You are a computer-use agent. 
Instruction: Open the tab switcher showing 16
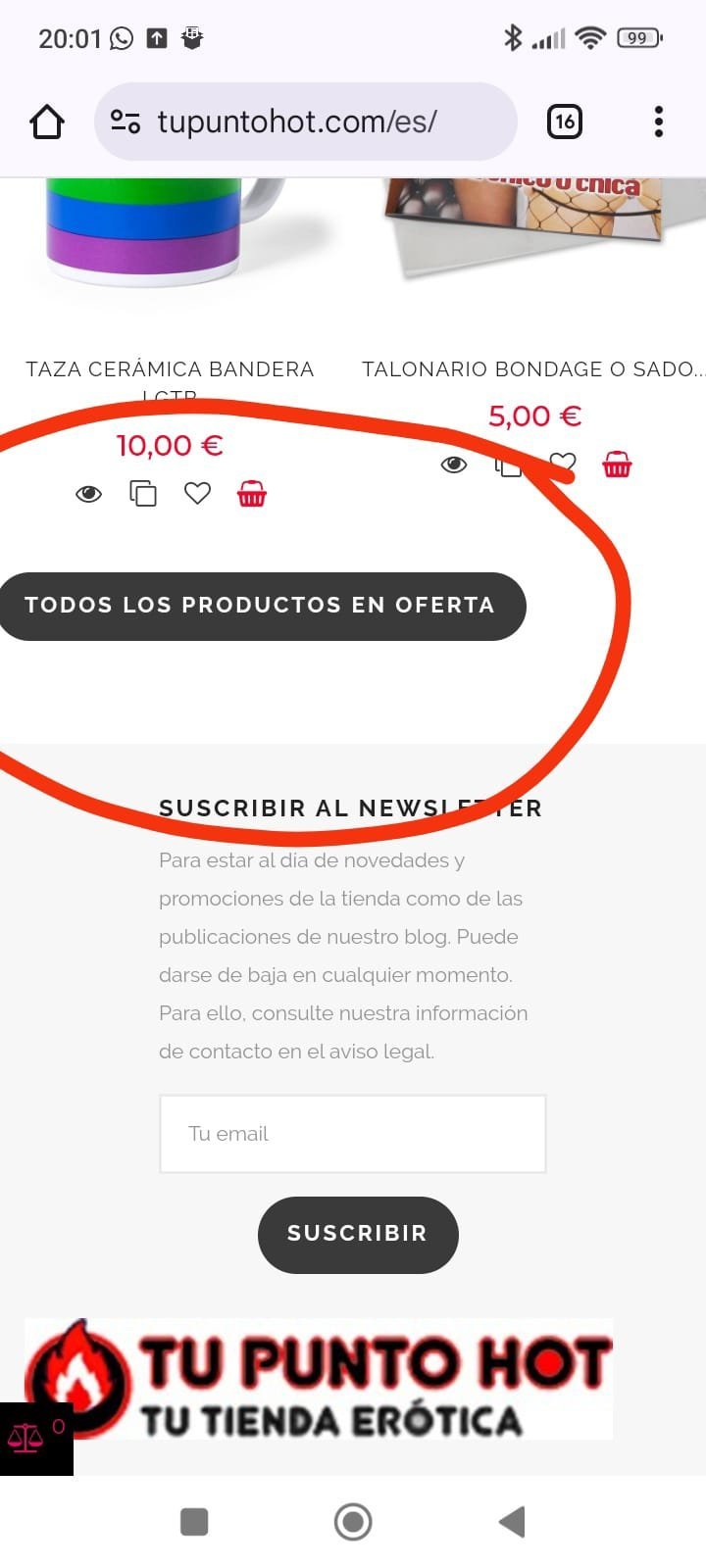[564, 122]
